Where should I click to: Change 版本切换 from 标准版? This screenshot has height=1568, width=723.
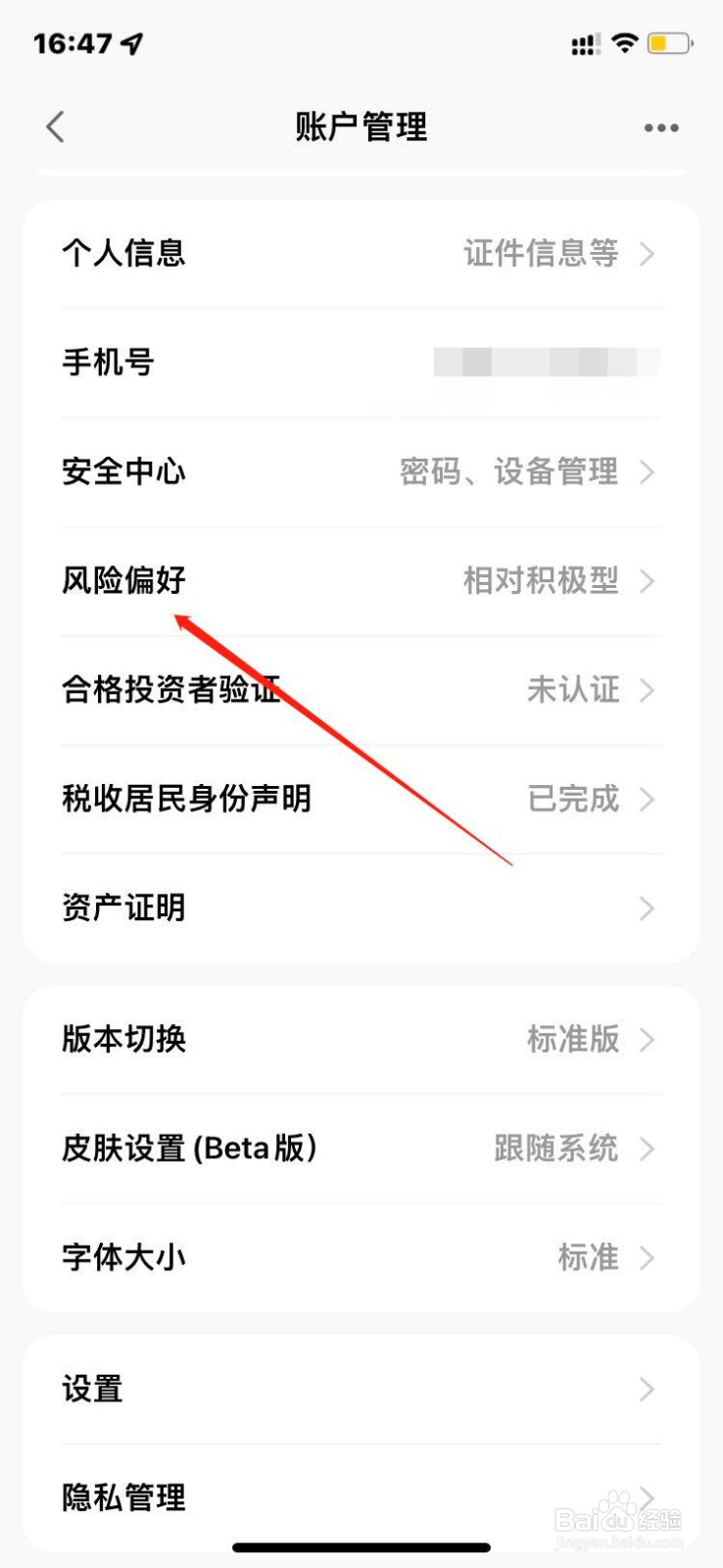coord(361,1040)
